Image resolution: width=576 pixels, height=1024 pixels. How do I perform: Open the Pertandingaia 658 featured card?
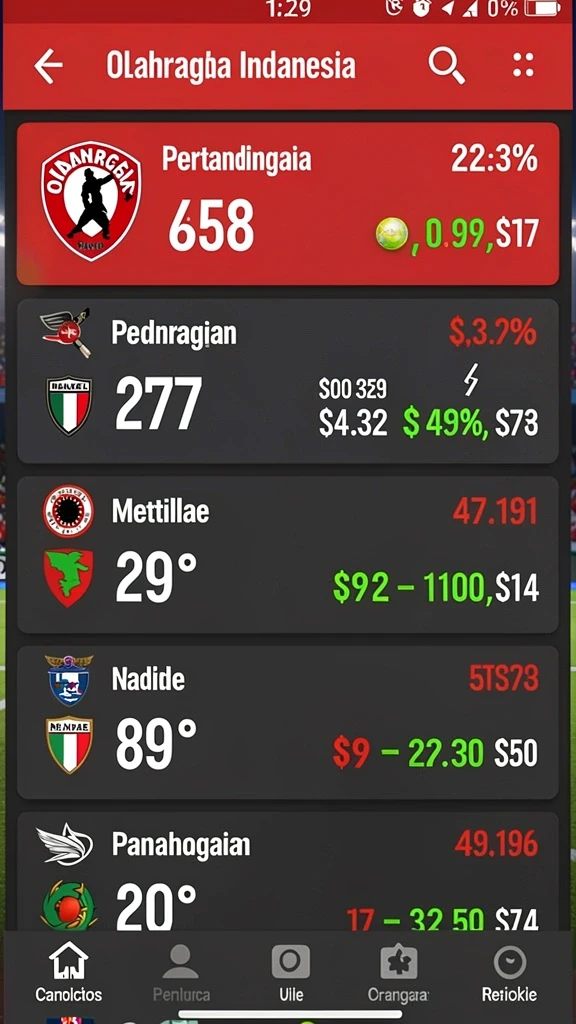288,204
